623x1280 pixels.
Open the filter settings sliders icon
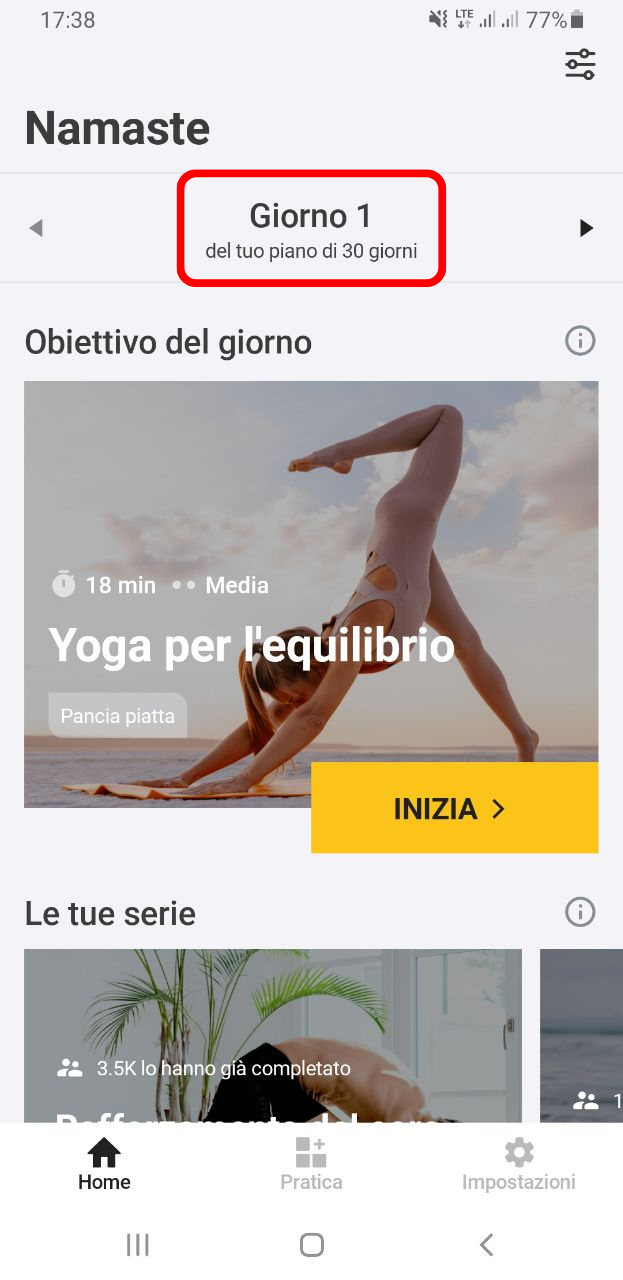580,65
